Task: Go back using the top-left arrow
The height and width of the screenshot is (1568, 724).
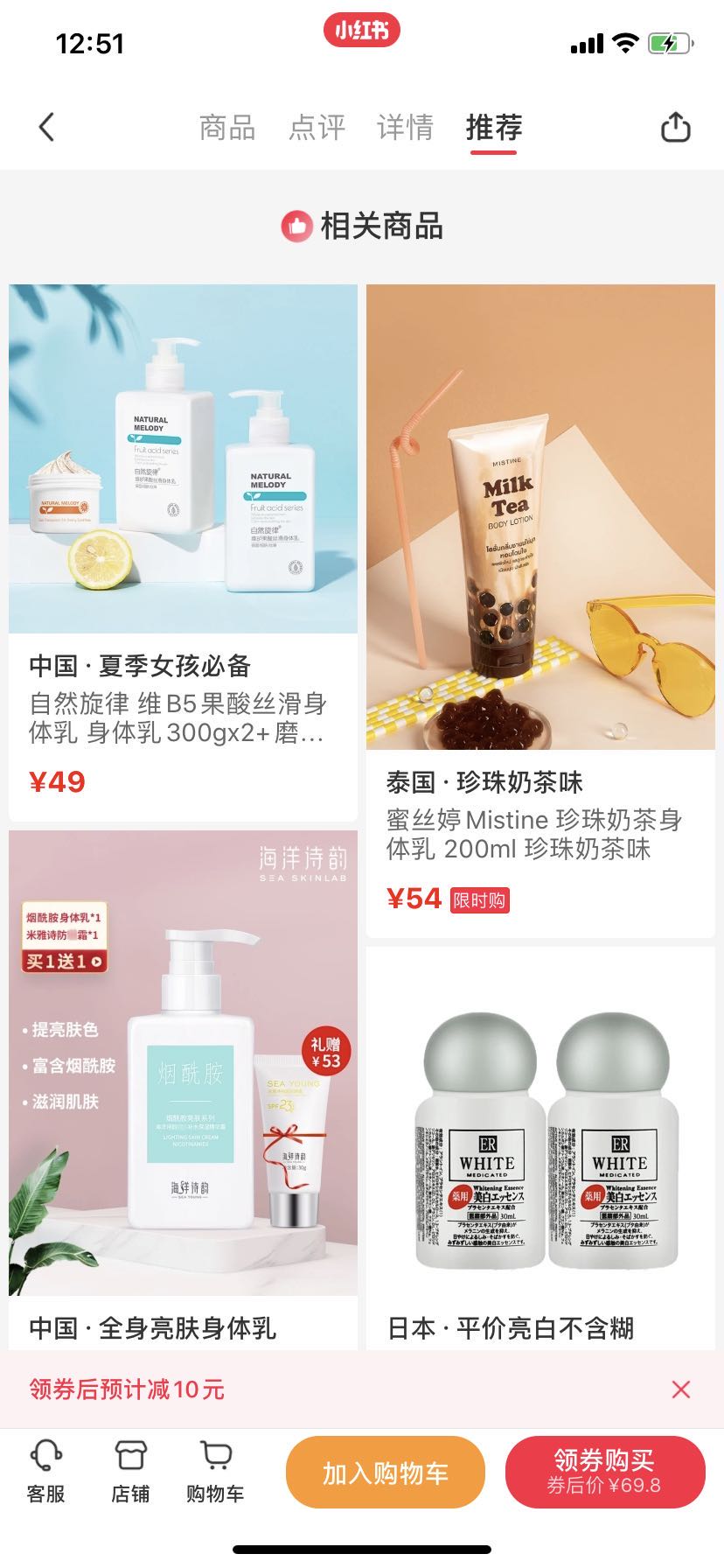Action: click(47, 128)
